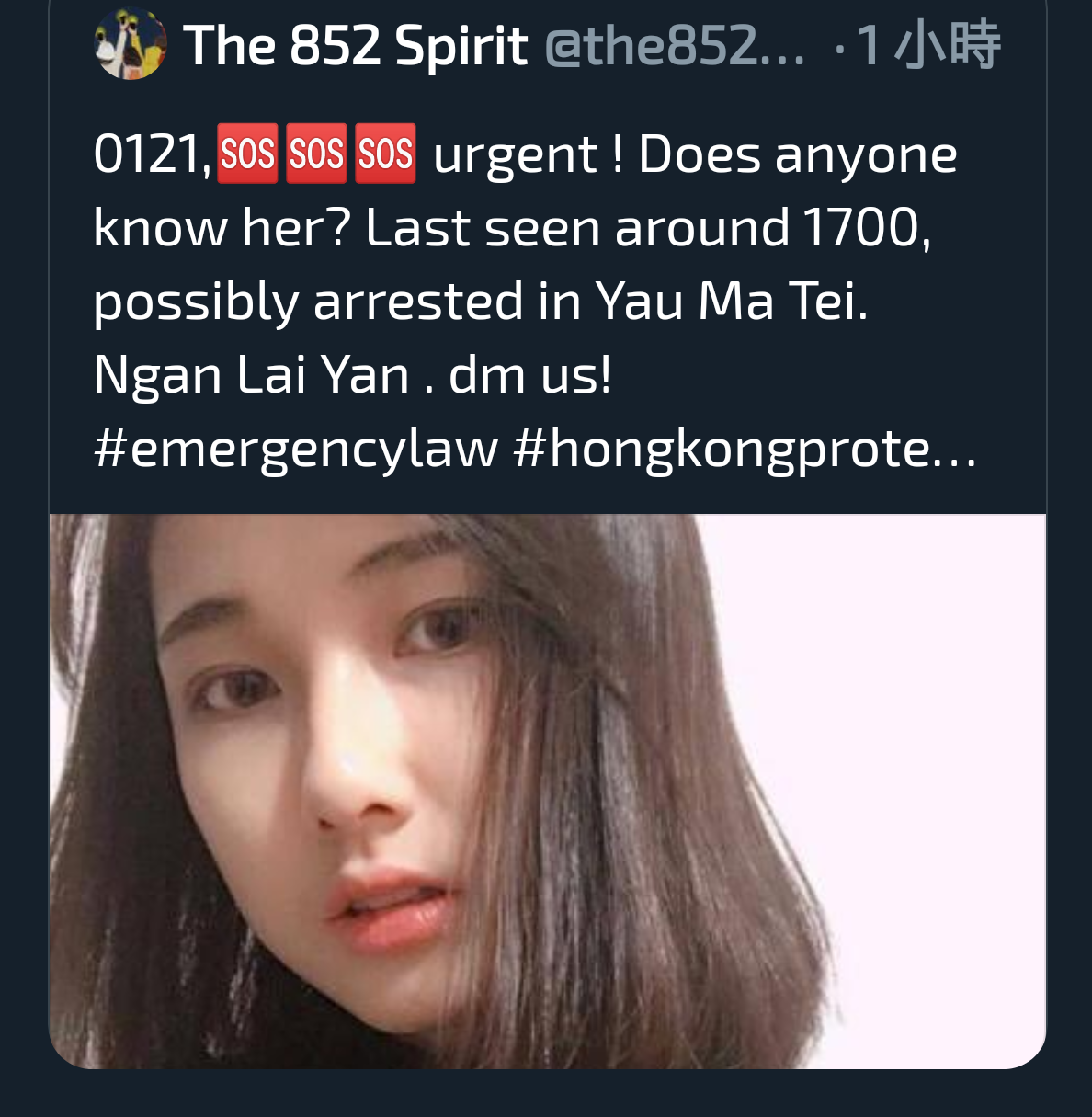Tap The 852 Spirit account name
Viewport: 1092px width, 1117px height.
click(356, 46)
